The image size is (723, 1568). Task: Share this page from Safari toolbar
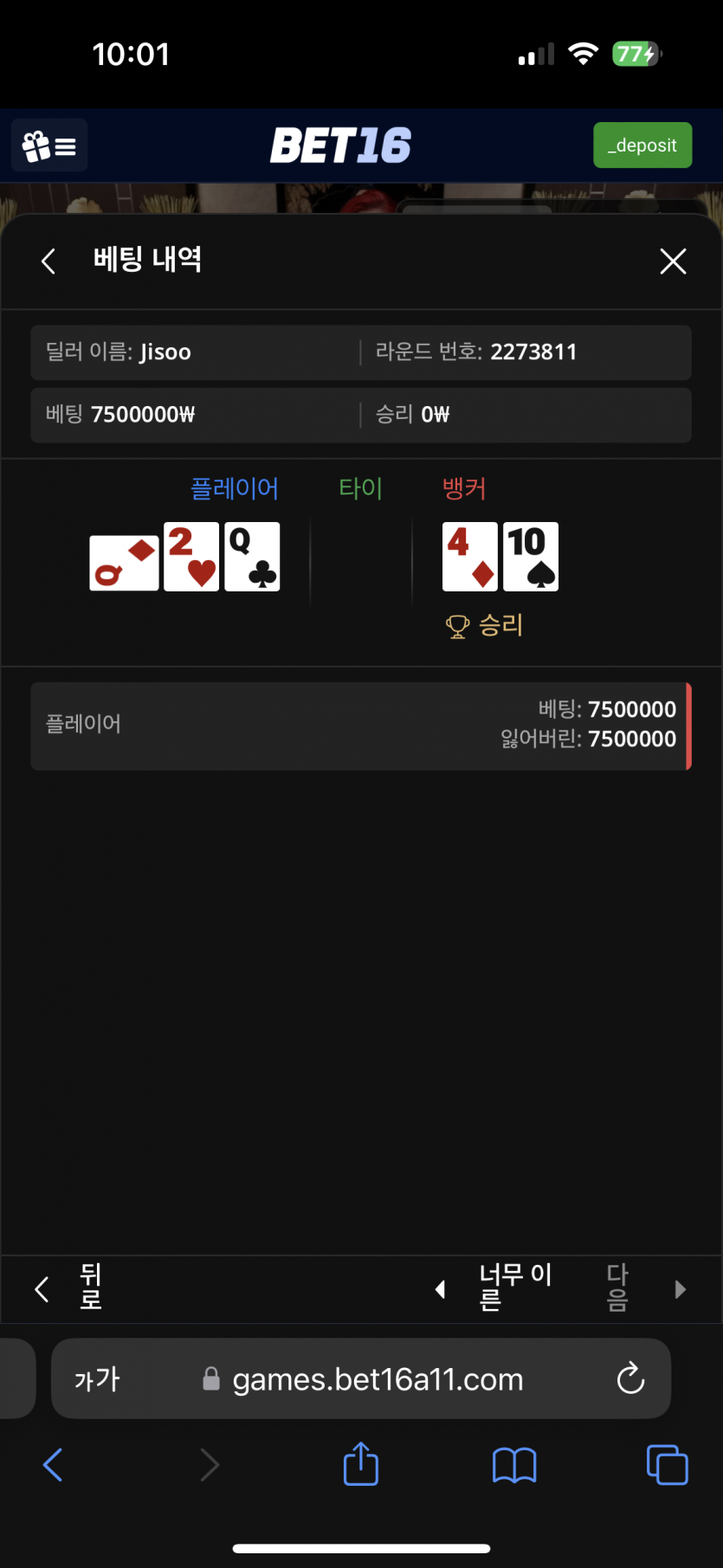[x=361, y=1465]
